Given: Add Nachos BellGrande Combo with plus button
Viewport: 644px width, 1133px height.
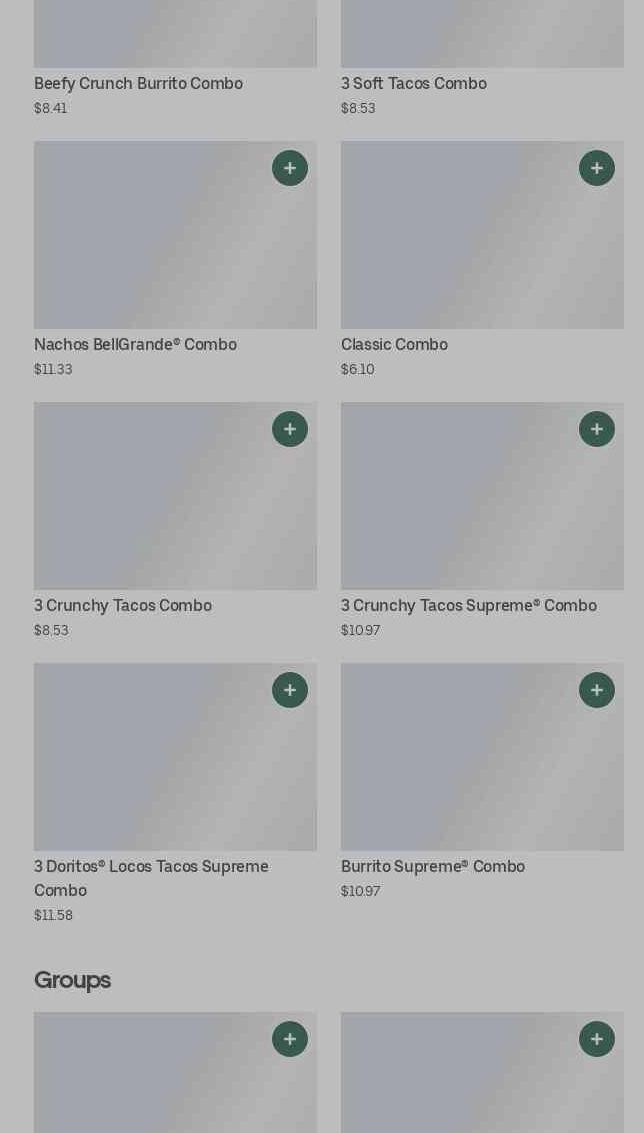Looking at the screenshot, I should click(x=290, y=168).
